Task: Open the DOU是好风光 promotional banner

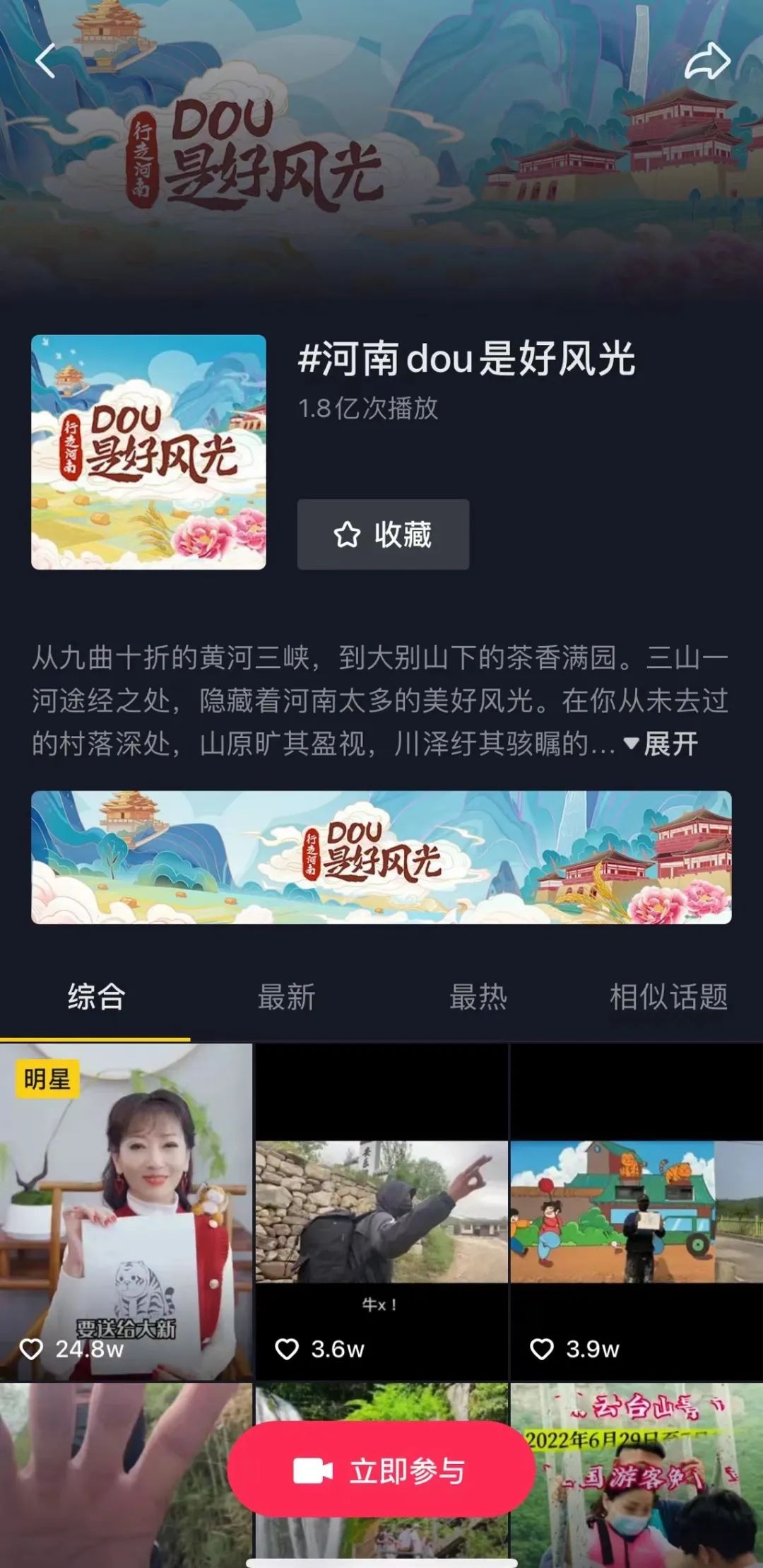Action: coord(381,857)
